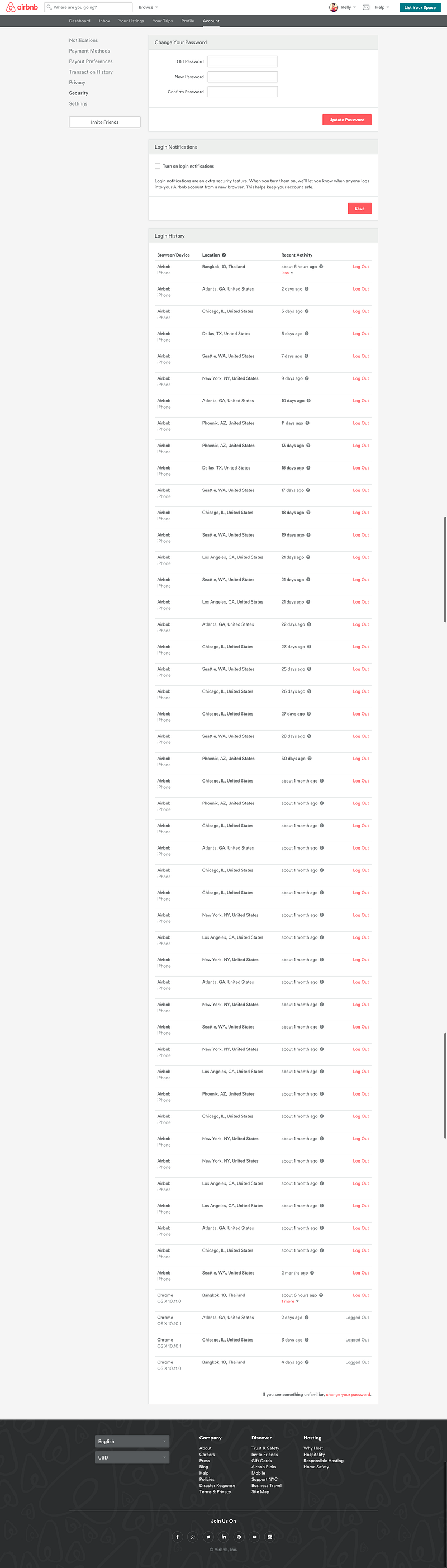The width and height of the screenshot is (447, 1568).
Task: Focus the Confirm Password field
Action: point(242,92)
